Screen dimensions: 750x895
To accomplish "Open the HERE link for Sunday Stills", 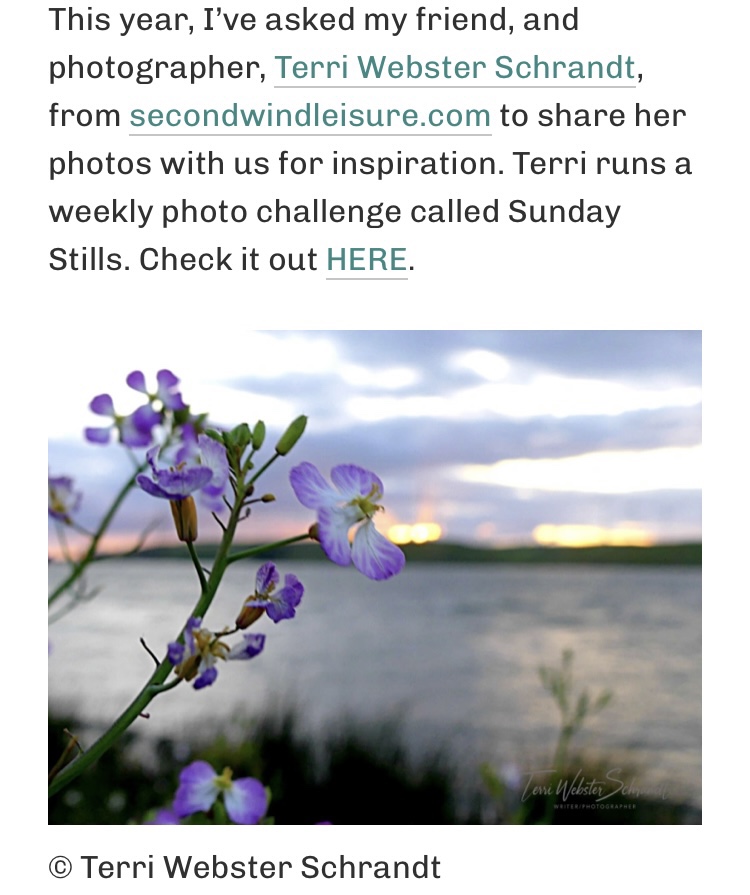I will click(x=366, y=260).
